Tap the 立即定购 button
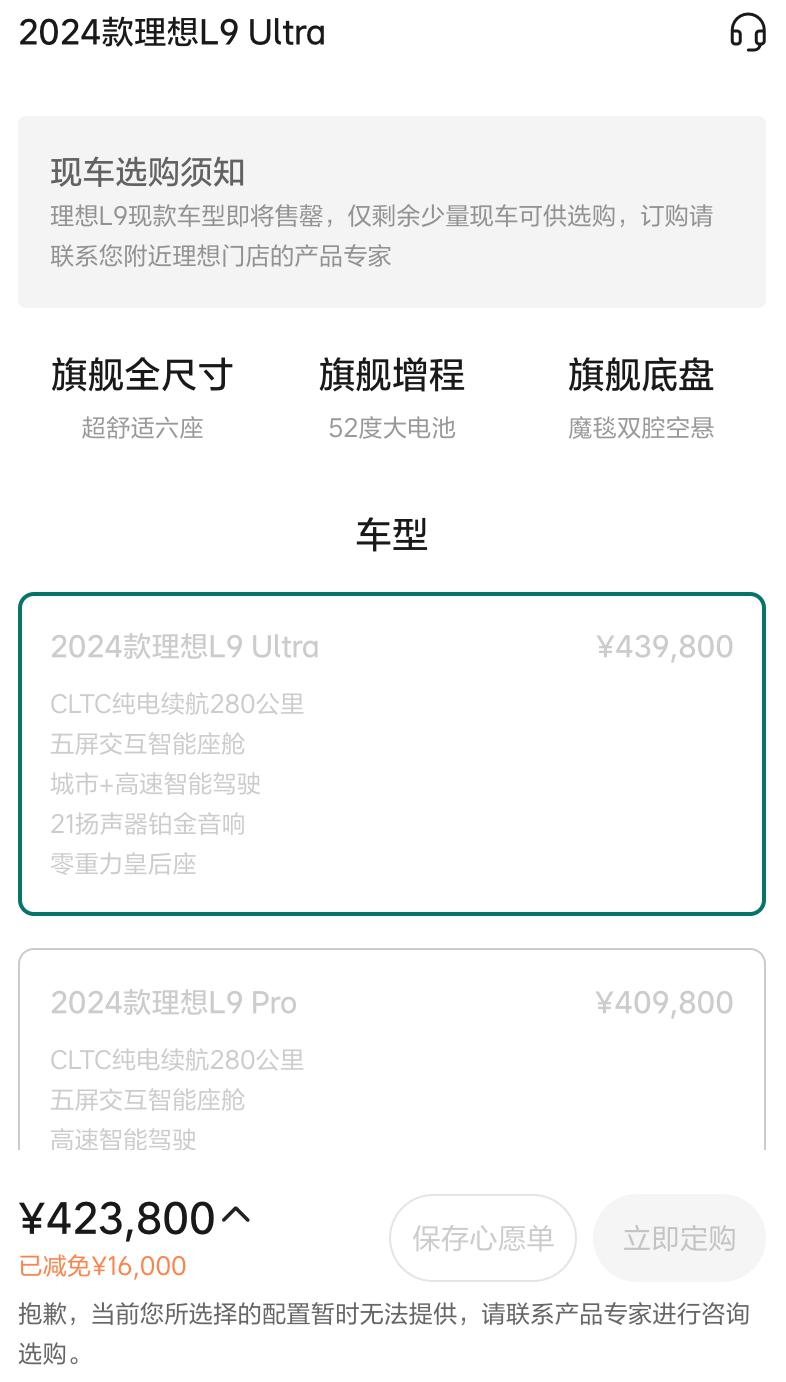 (x=679, y=1238)
